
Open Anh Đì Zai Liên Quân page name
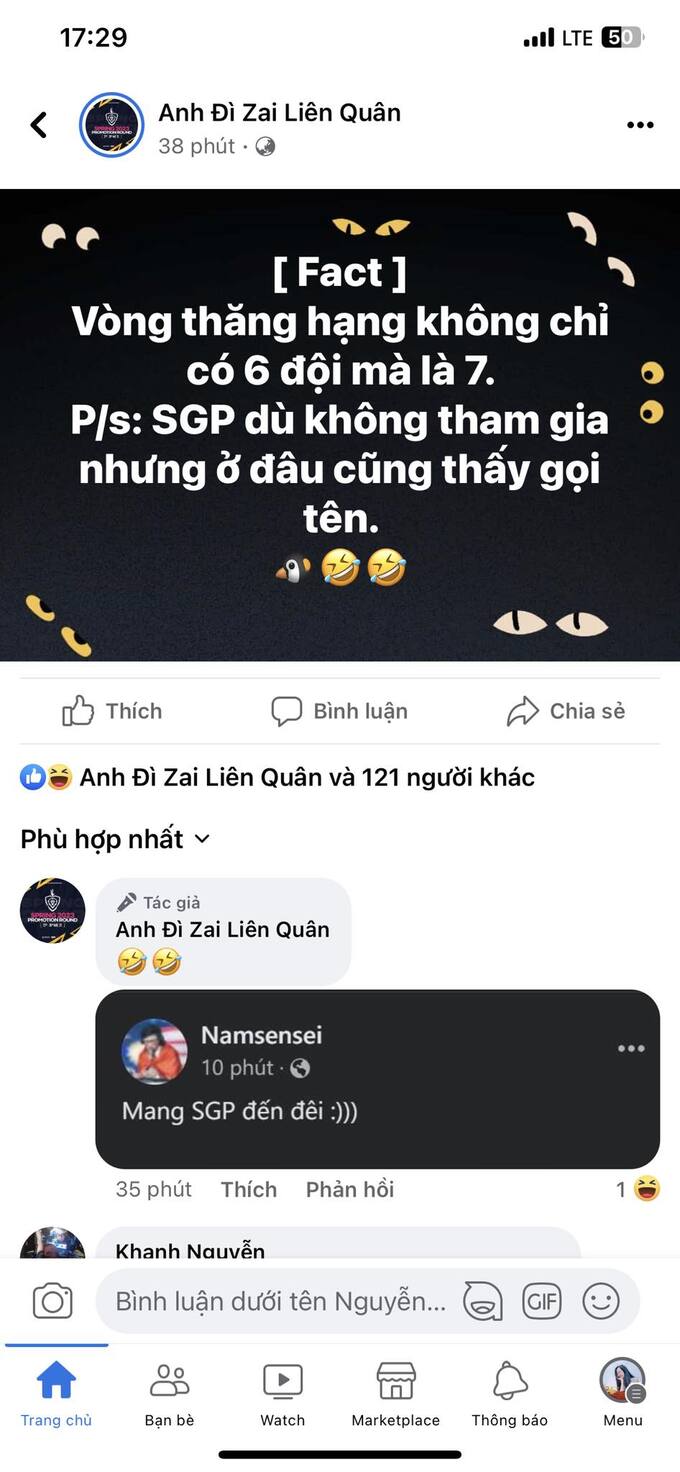pos(279,113)
